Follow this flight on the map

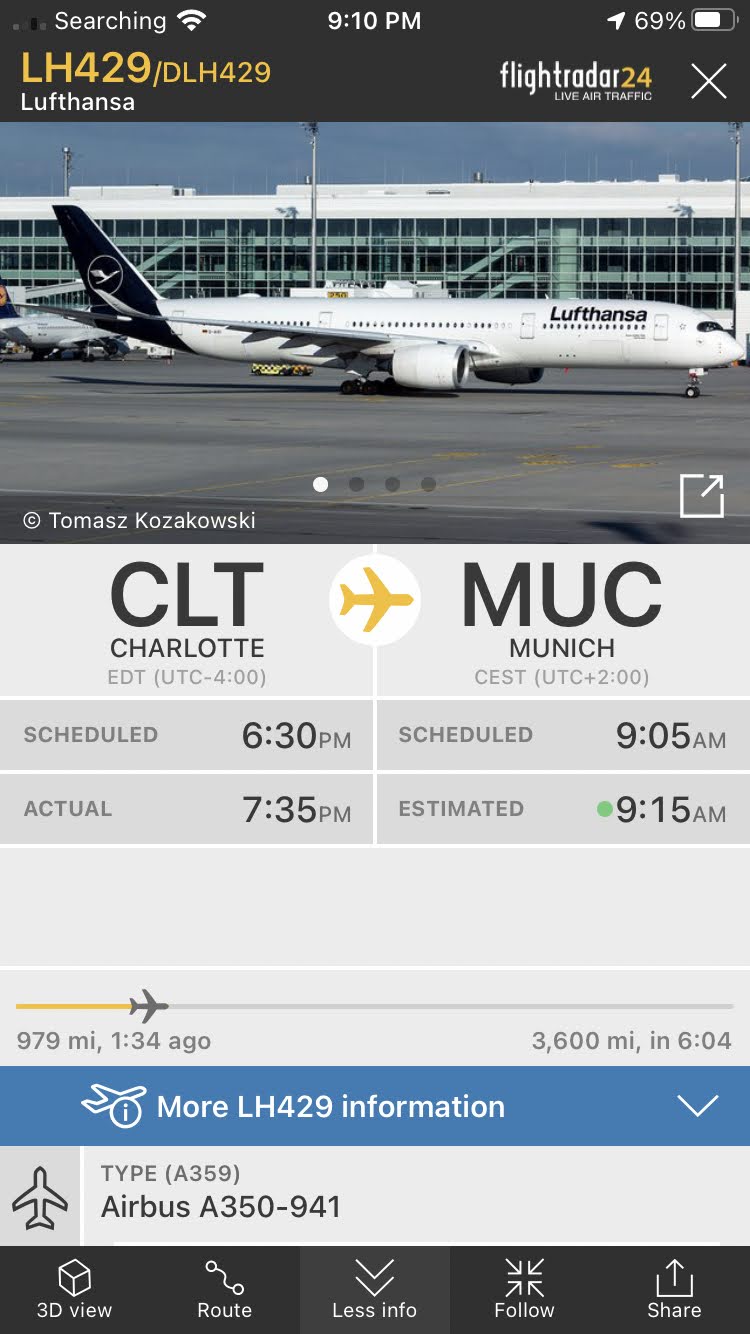525,1290
